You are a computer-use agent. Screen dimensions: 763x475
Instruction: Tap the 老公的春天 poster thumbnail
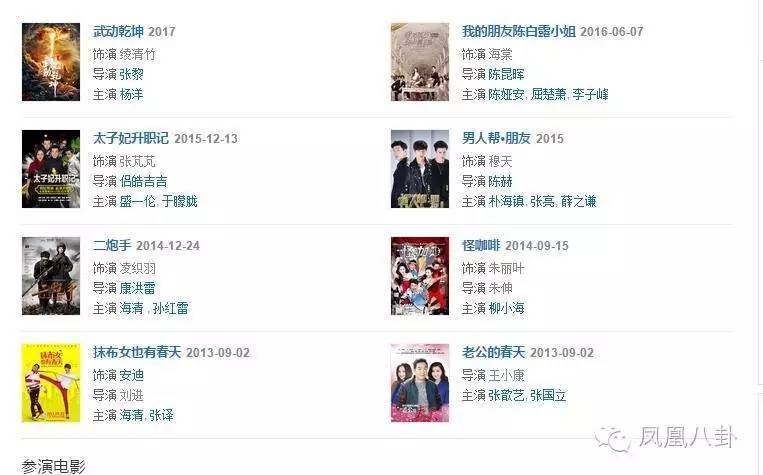click(419, 382)
